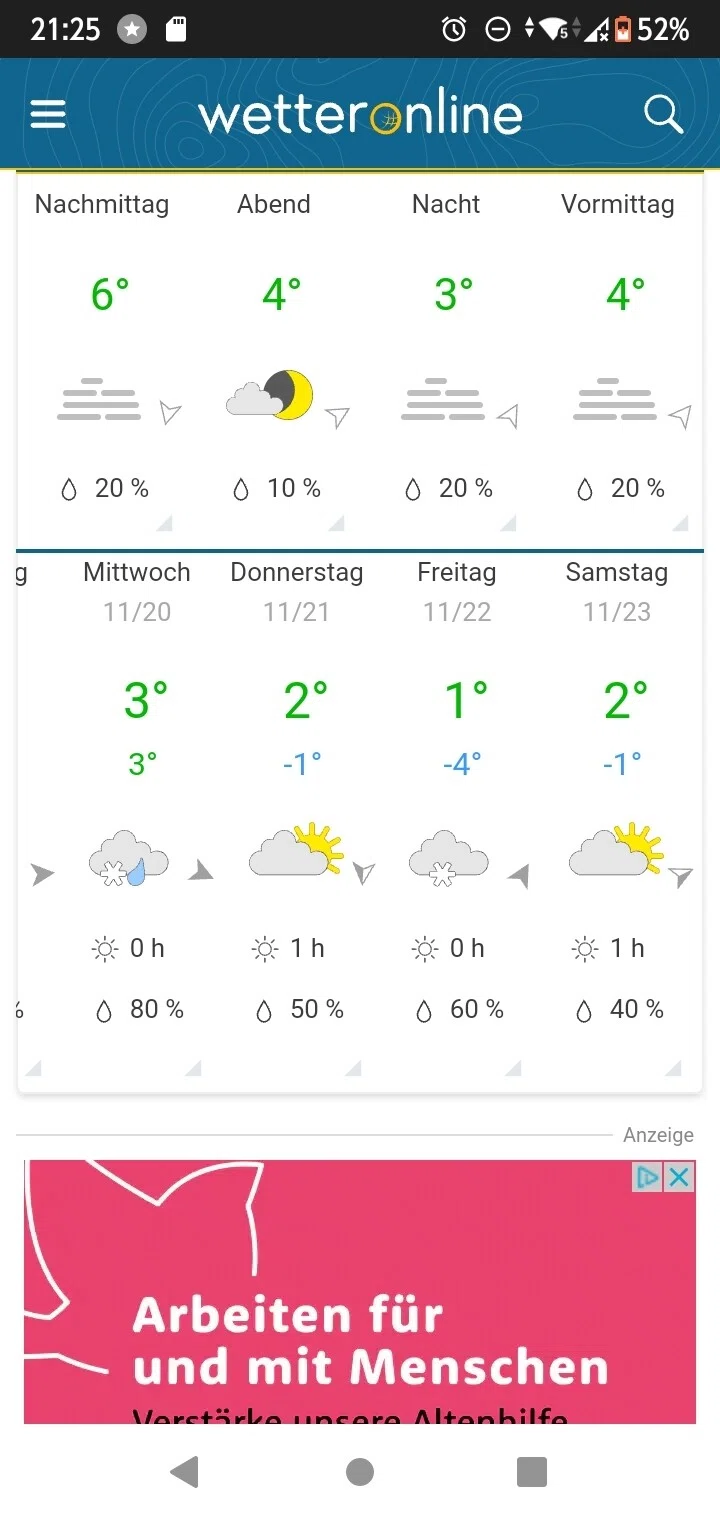This screenshot has width=720, height=1520.
Task: Go to the home screen
Action: 360,1472
